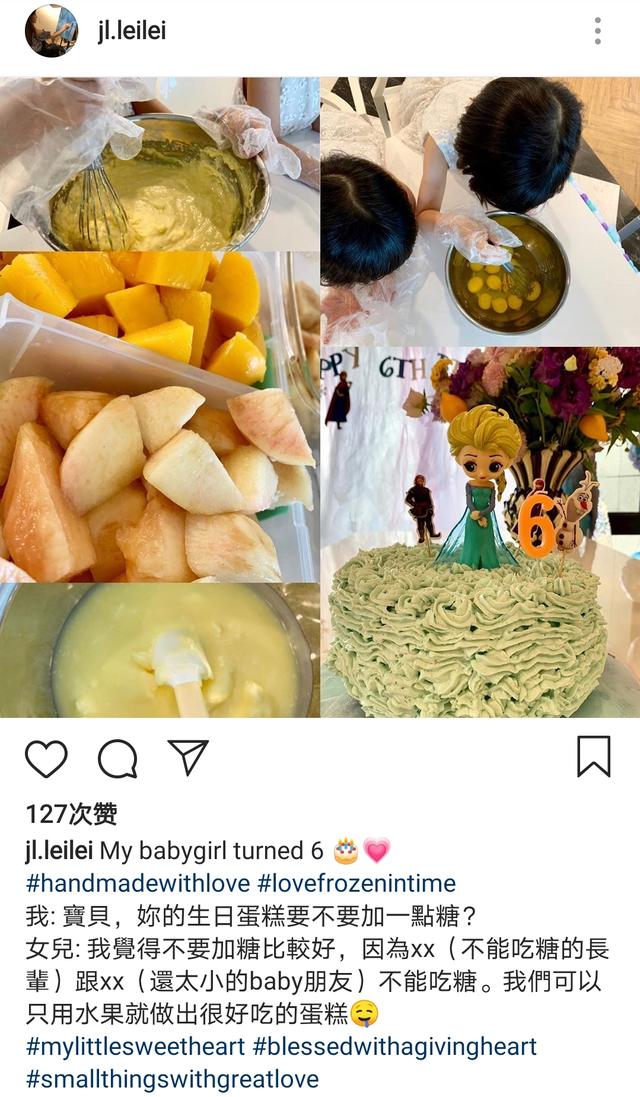Open the jl.leilei username in the post header

coord(131,31)
